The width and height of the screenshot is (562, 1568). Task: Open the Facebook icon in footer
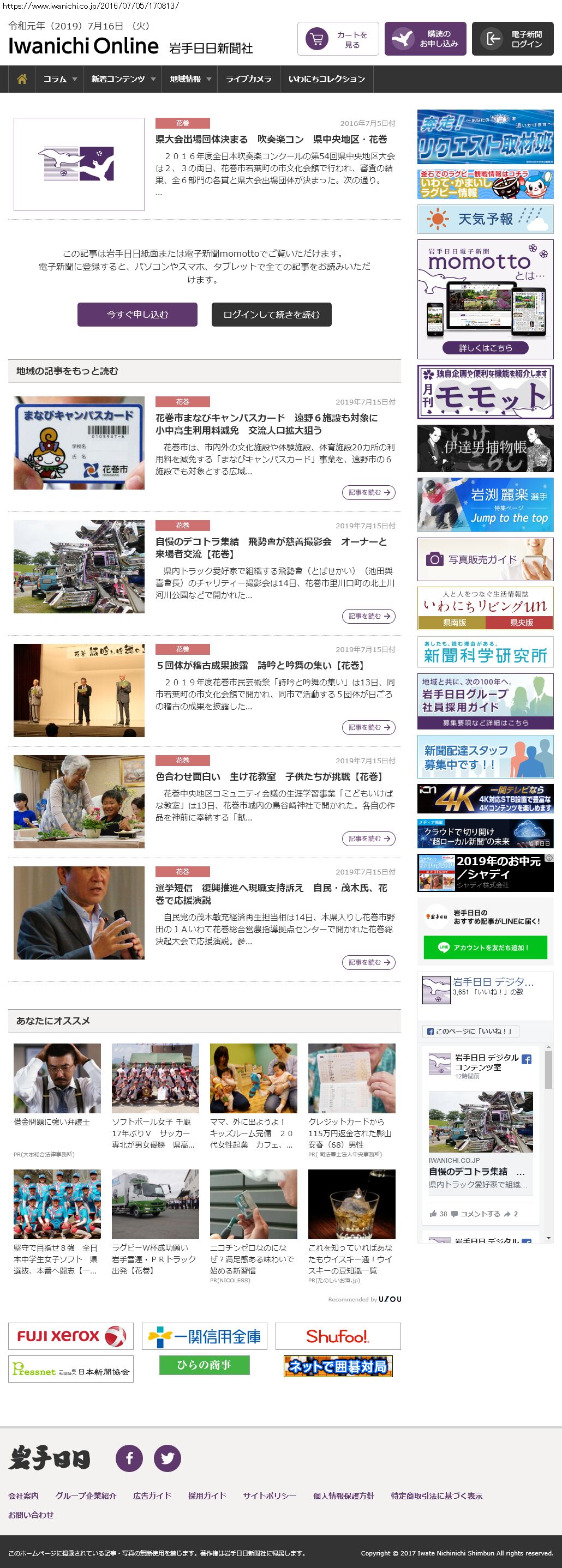tap(129, 1458)
